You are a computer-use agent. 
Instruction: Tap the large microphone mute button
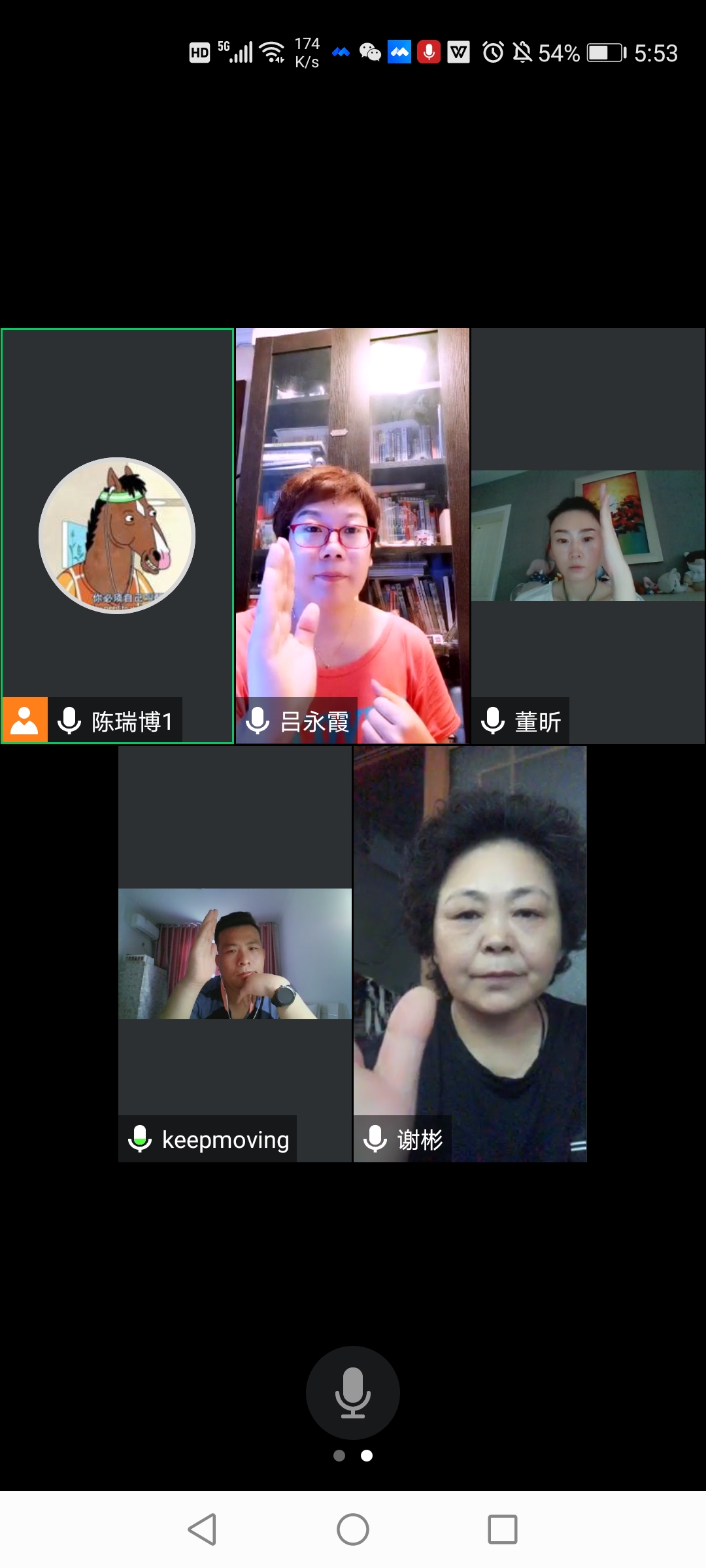coord(352,1392)
